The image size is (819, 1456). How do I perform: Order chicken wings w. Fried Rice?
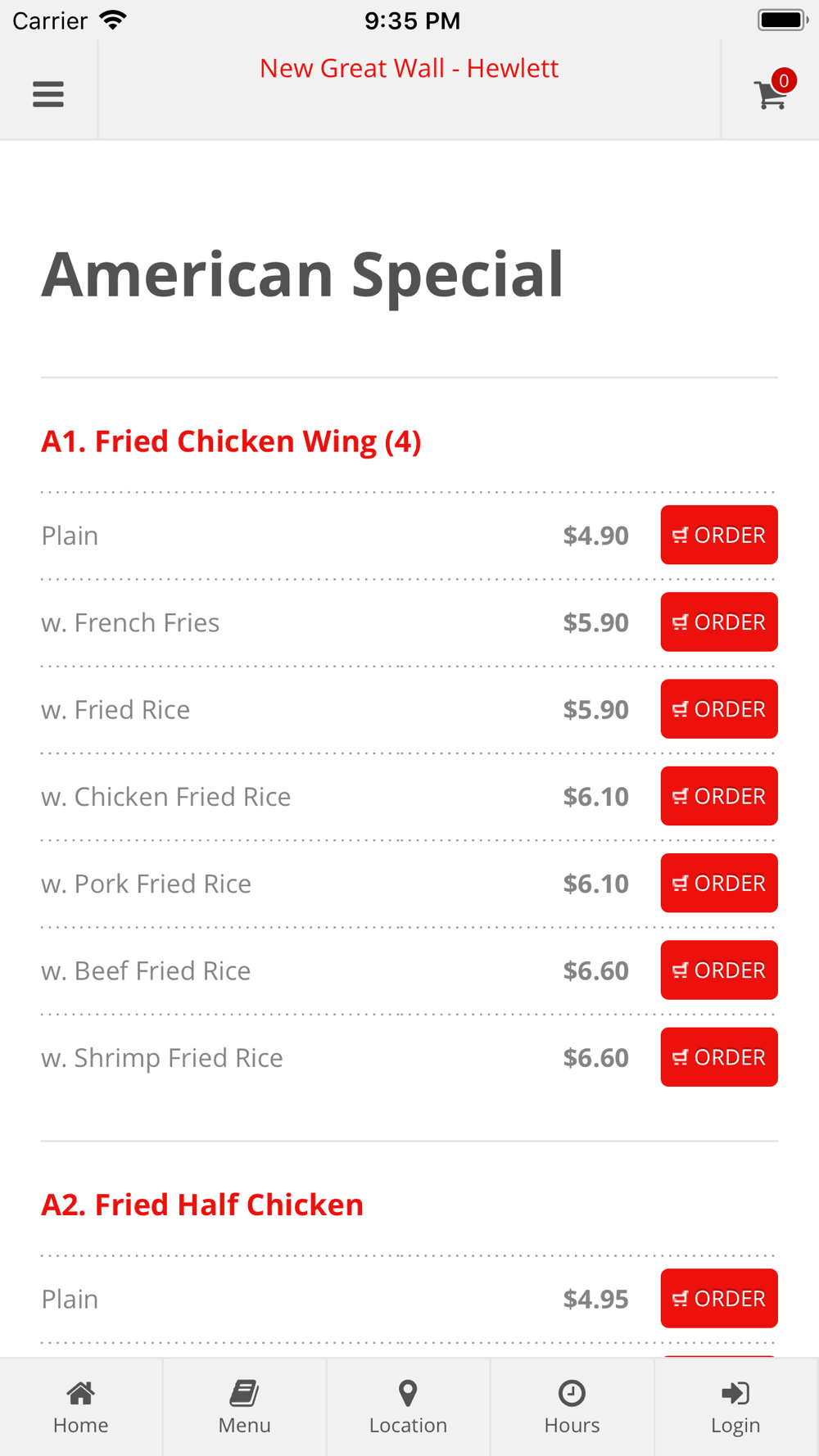[x=719, y=709]
